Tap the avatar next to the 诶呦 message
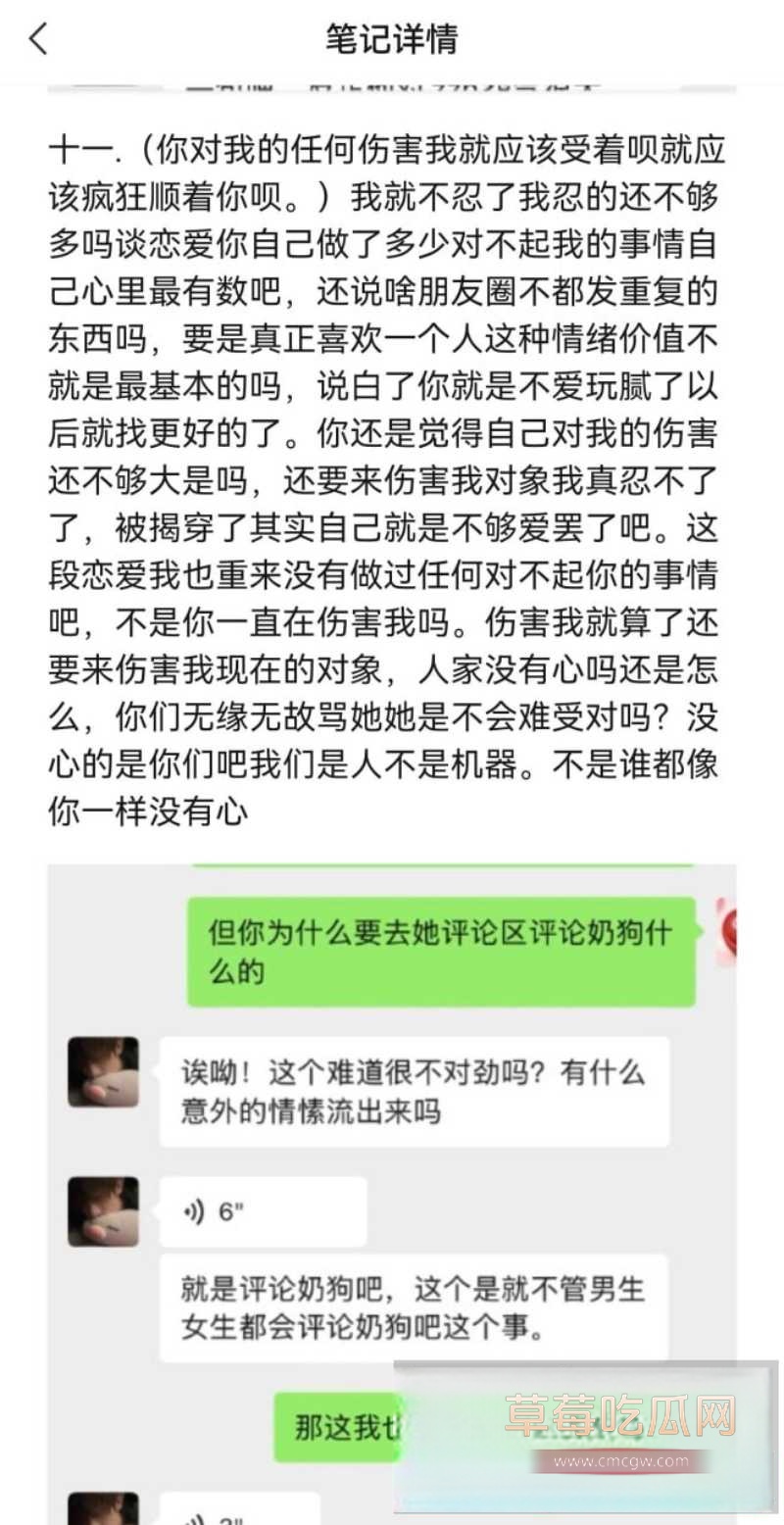The image size is (784, 1525). pyautogui.click(x=102, y=1071)
